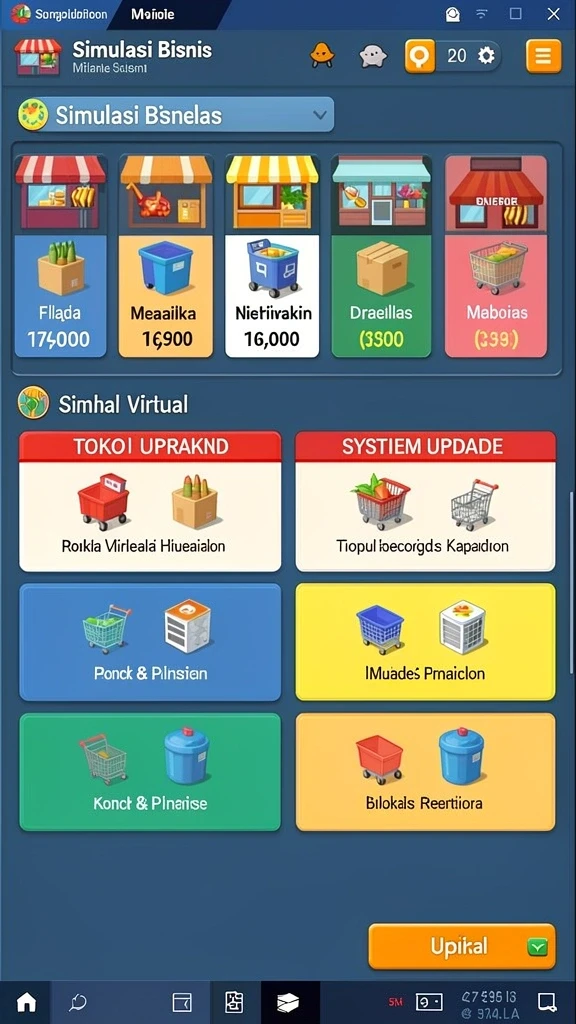Open the Meboias store card
The width and height of the screenshot is (576, 1024).
tap(496, 256)
